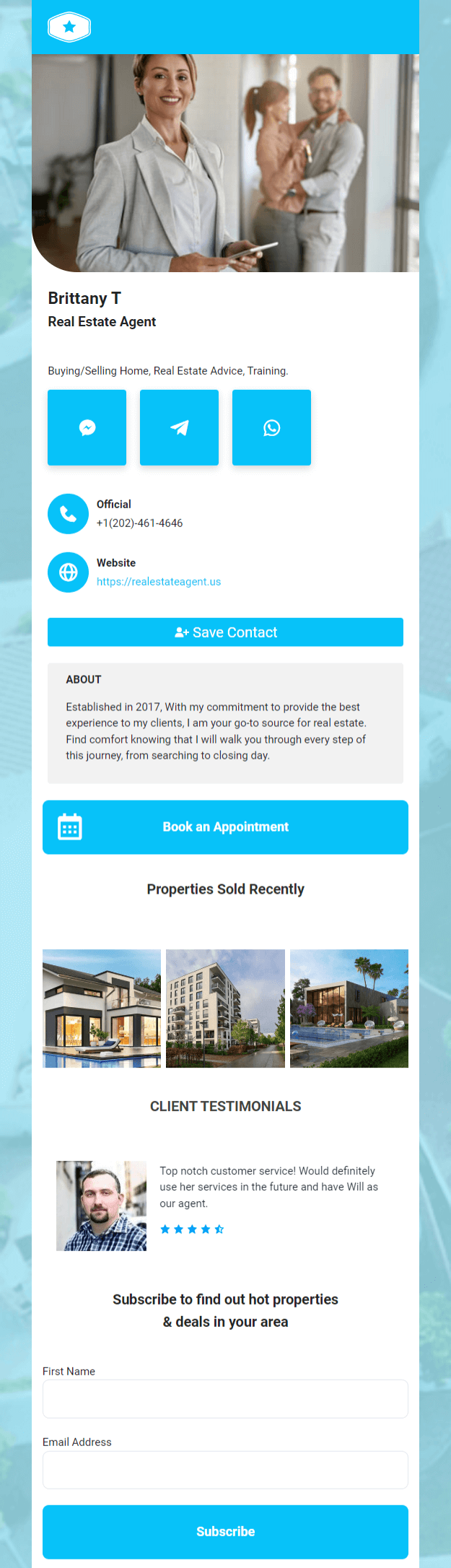Image resolution: width=451 pixels, height=1568 pixels.
Task: View the pool house with palms photo
Action: 349,1008
